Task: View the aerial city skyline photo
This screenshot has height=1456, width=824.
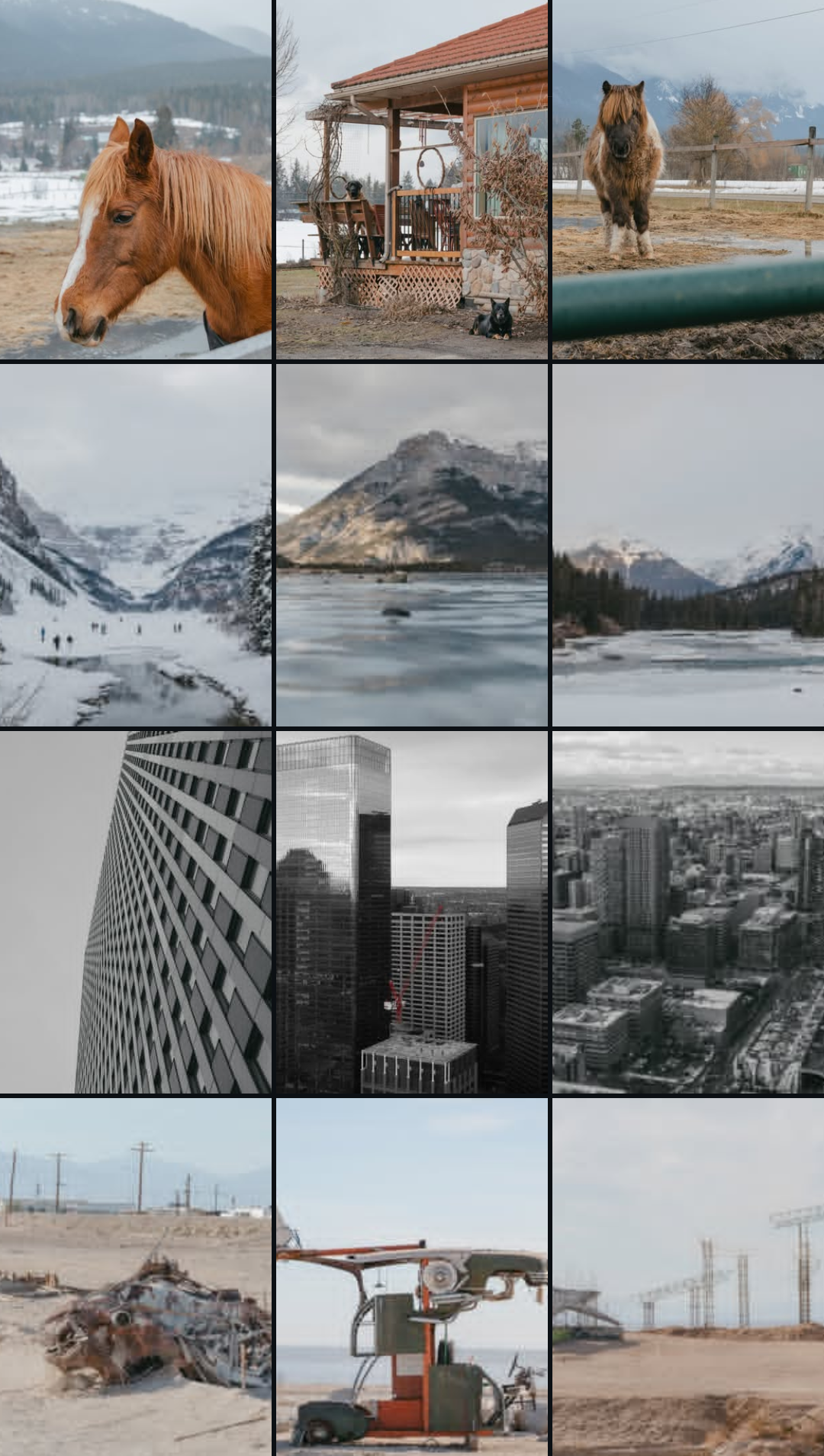Action: point(688,913)
